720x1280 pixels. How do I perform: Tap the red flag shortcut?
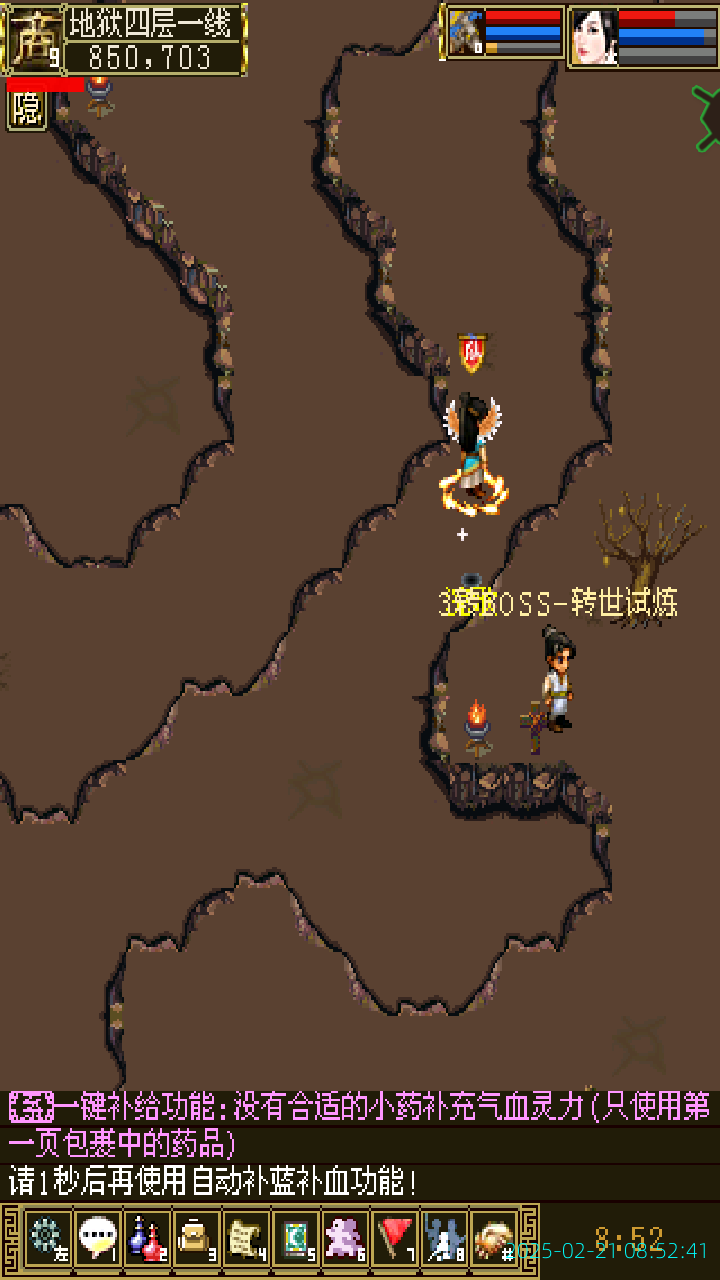click(396, 1238)
